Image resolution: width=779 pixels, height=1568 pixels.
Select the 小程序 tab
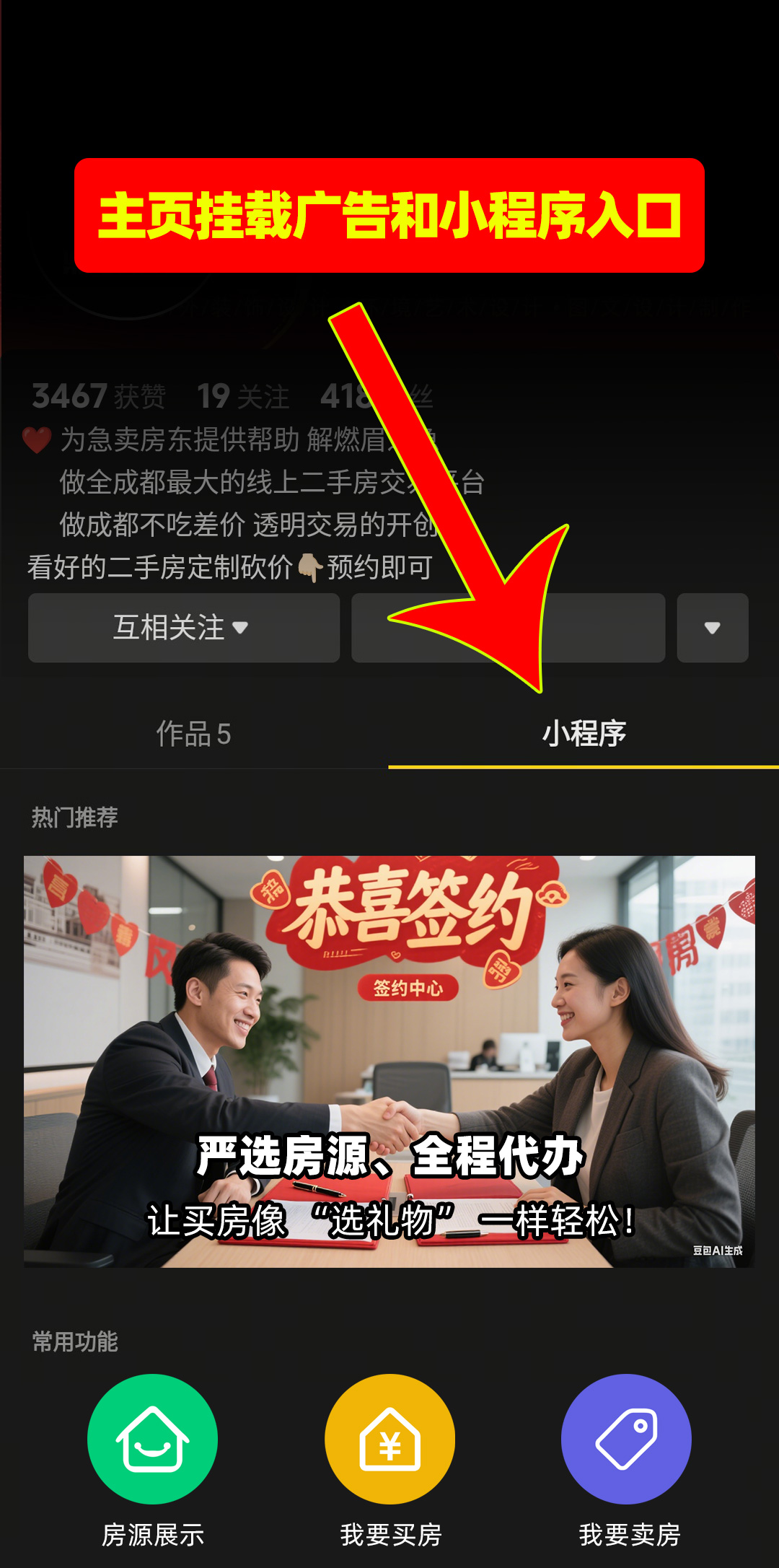pos(584,734)
